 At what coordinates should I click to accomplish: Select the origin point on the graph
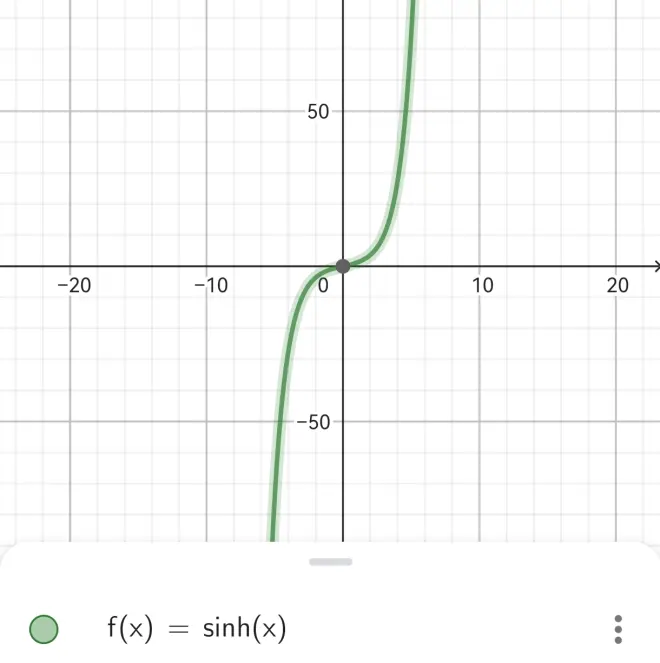pyautogui.click(x=343, y=266)
